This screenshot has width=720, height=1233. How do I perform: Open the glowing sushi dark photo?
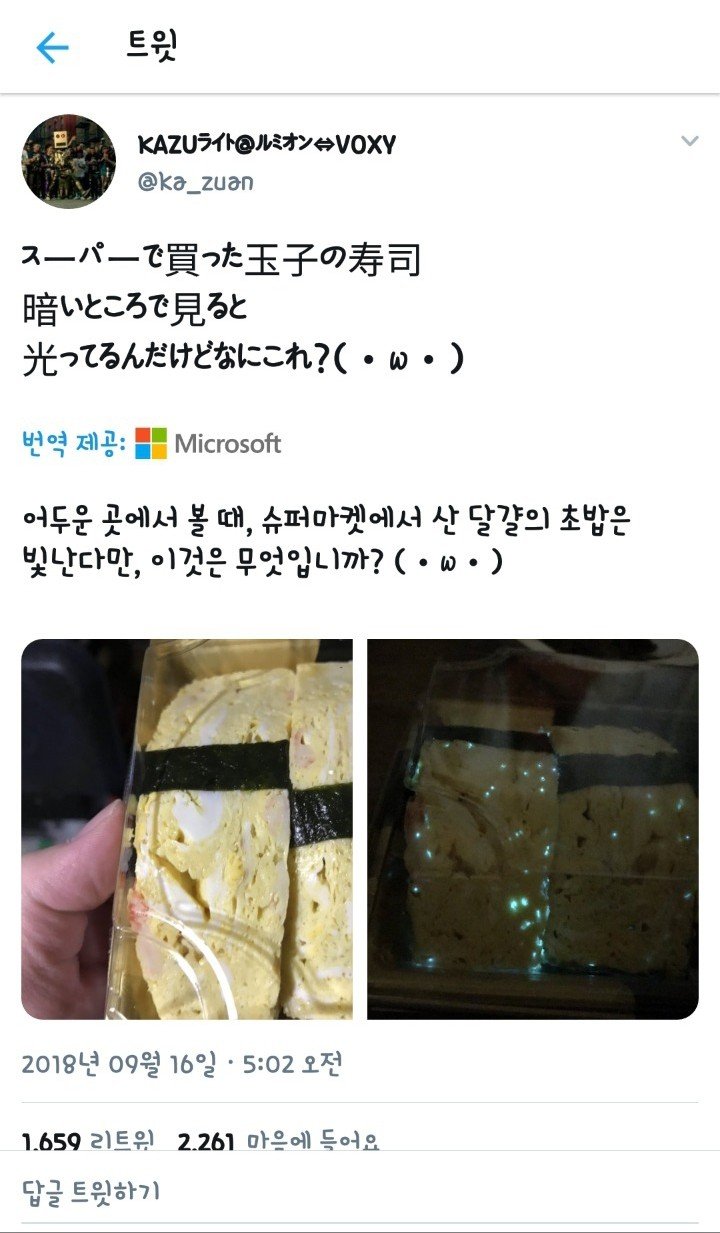pyautogui.click(x=532, y=829)
